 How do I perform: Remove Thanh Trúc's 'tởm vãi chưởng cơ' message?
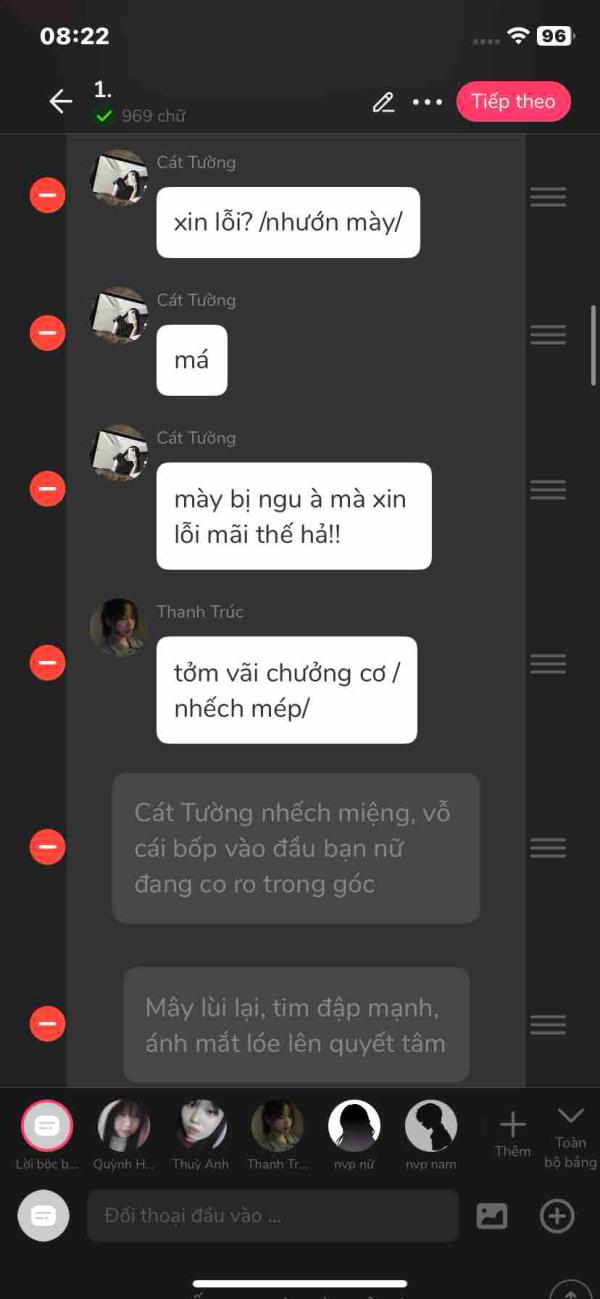[x=47, y=662]
